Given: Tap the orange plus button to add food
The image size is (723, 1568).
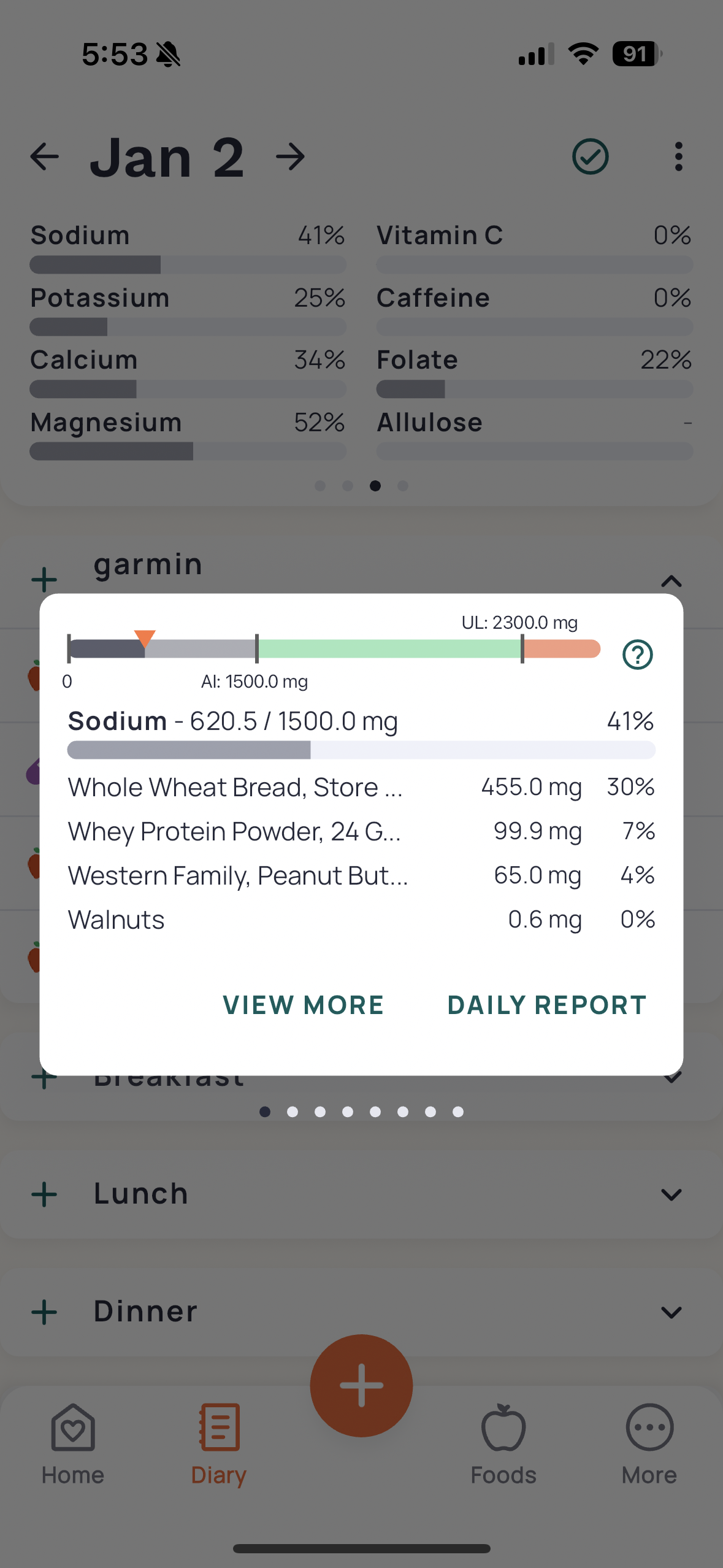Looking at the screenshot, I should 361,1385.
